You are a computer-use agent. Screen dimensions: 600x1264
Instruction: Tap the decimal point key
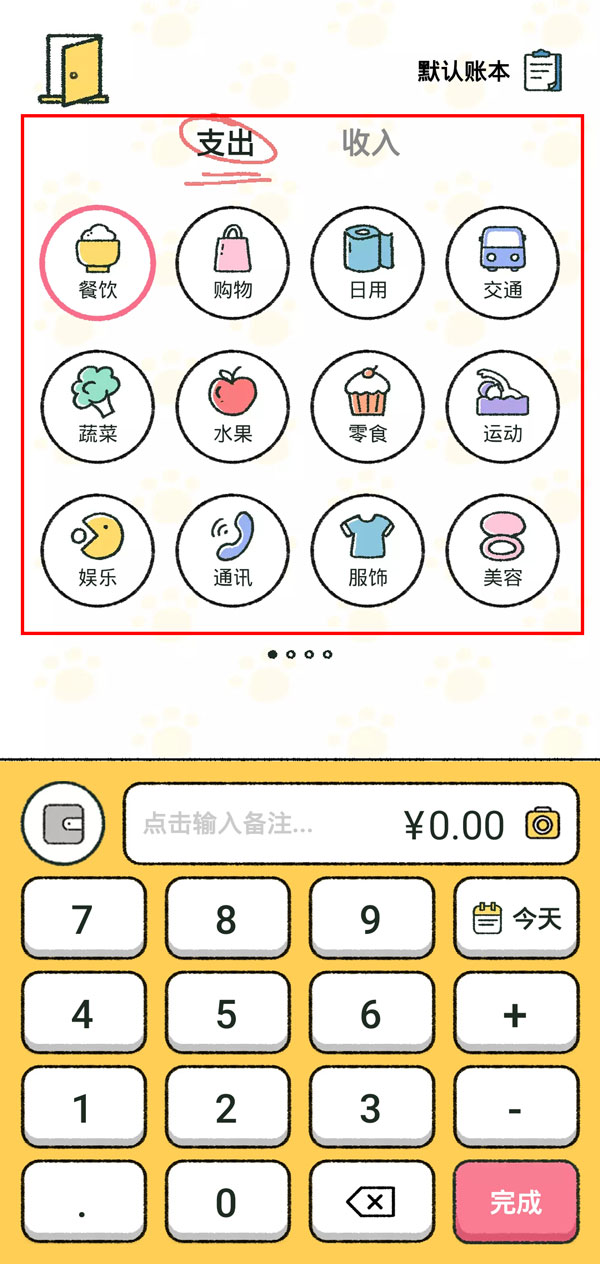83,1201
